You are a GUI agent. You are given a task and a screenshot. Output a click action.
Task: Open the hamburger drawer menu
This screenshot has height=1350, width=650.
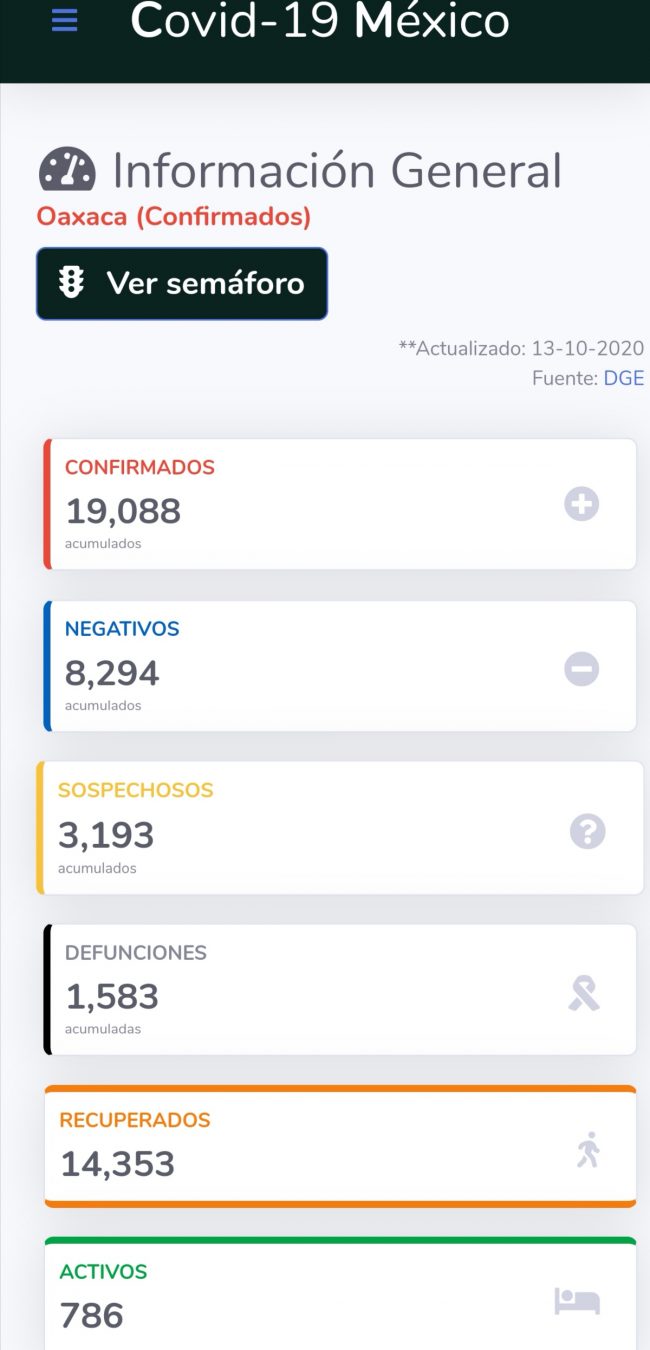click(64, 21)
